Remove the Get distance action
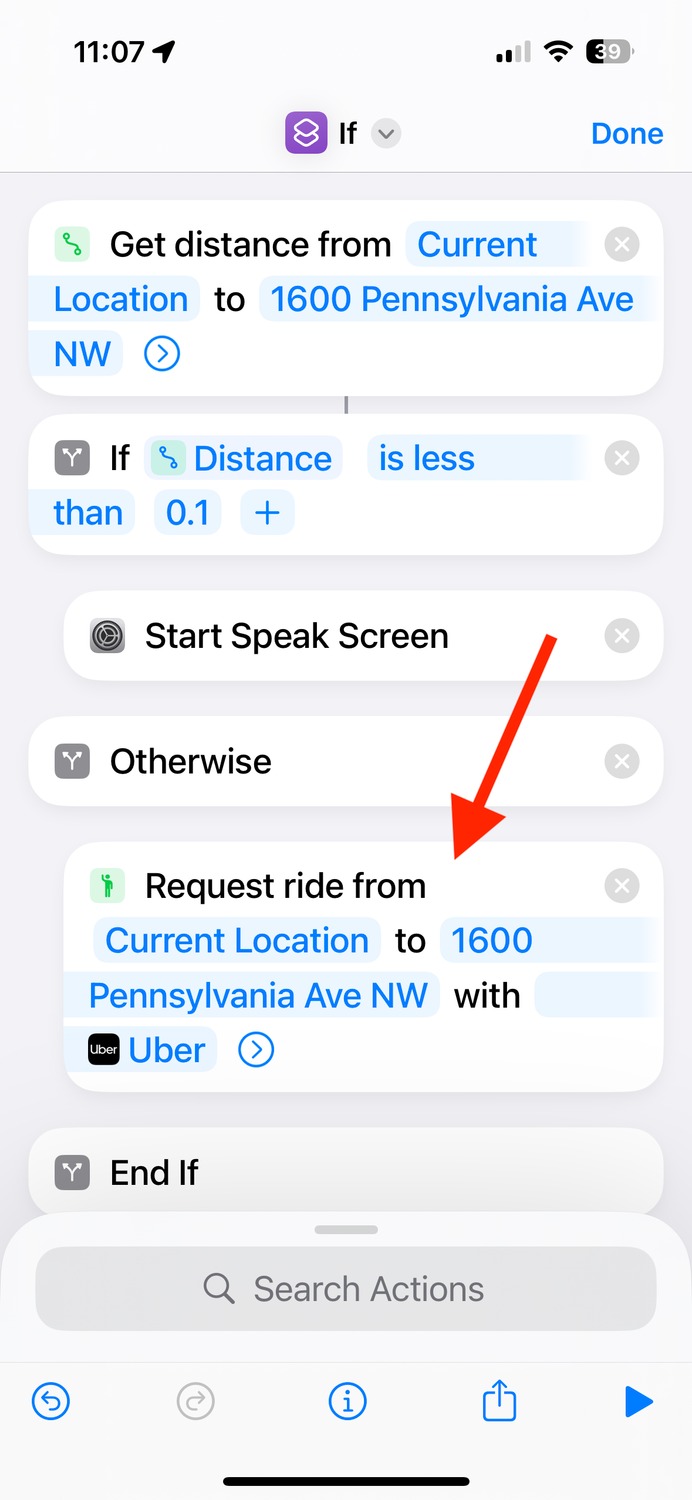 click(622, 244)
